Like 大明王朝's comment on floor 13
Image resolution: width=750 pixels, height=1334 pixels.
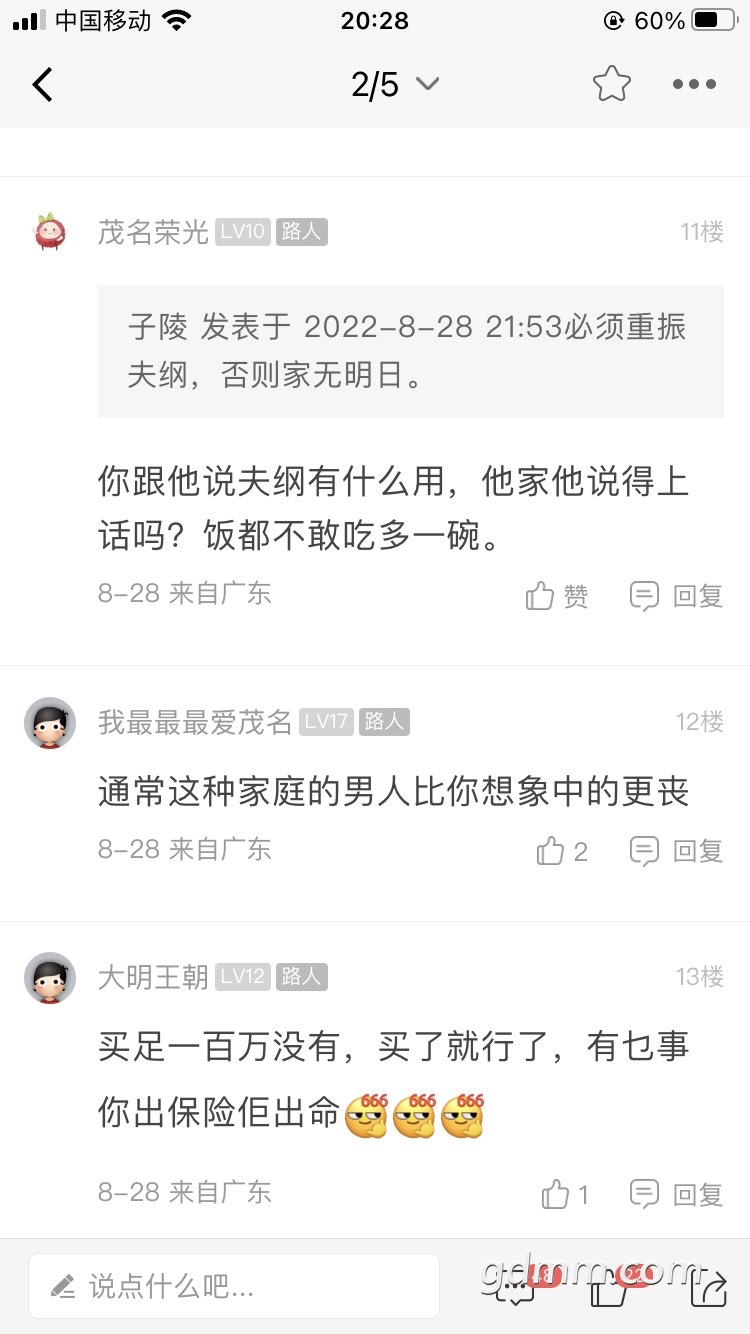point(565,1194)
